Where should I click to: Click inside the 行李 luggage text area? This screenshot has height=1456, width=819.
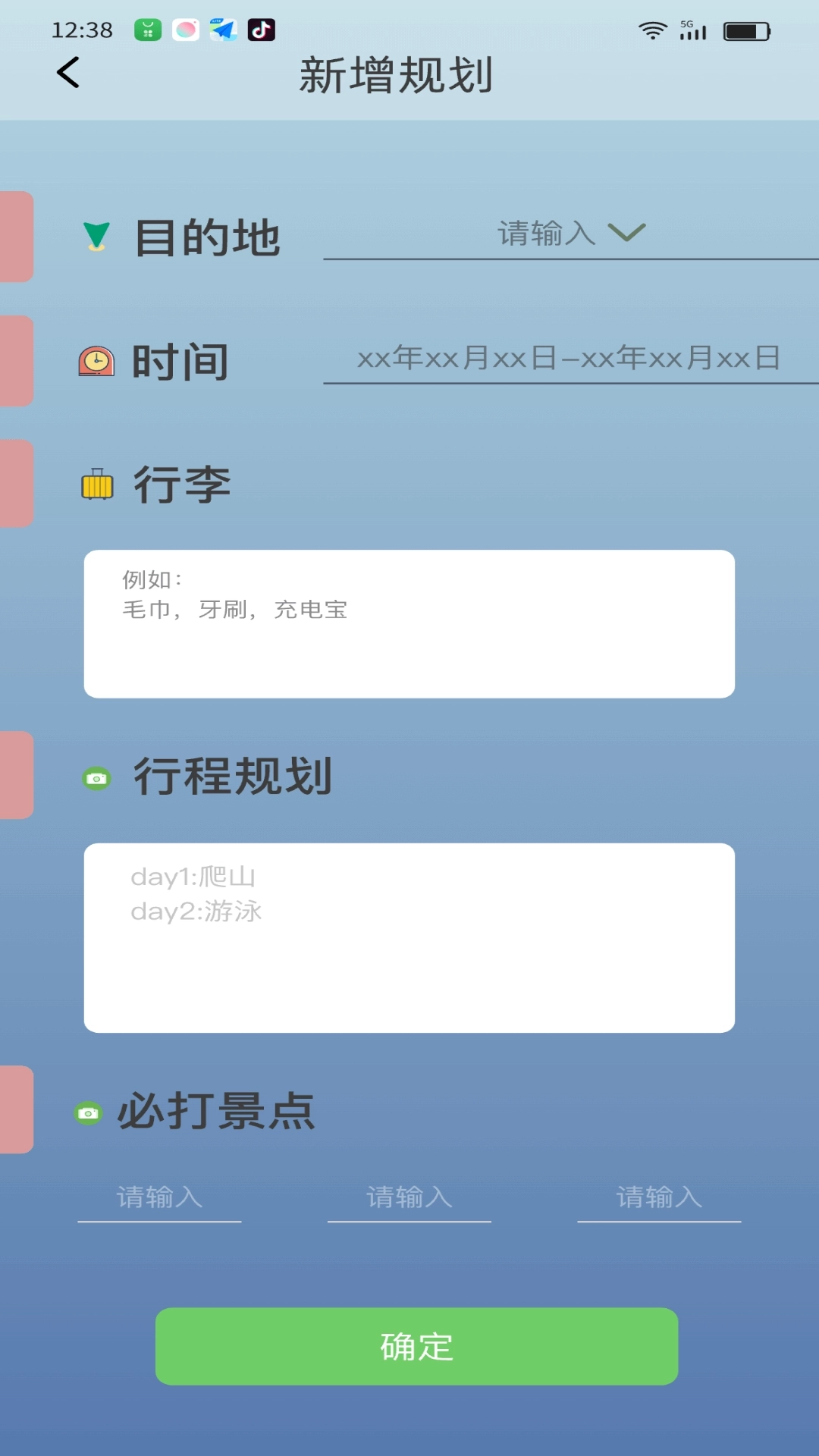point(409,622)
